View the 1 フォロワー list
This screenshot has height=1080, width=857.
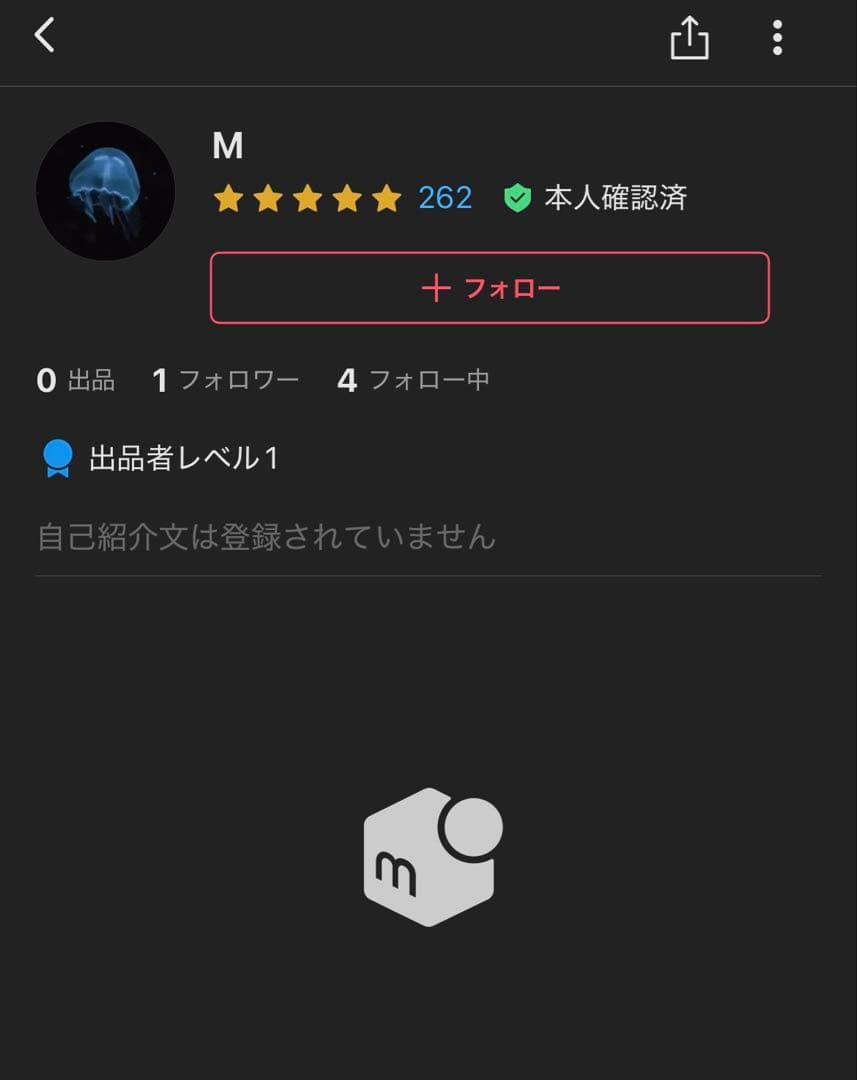point(225,380)
